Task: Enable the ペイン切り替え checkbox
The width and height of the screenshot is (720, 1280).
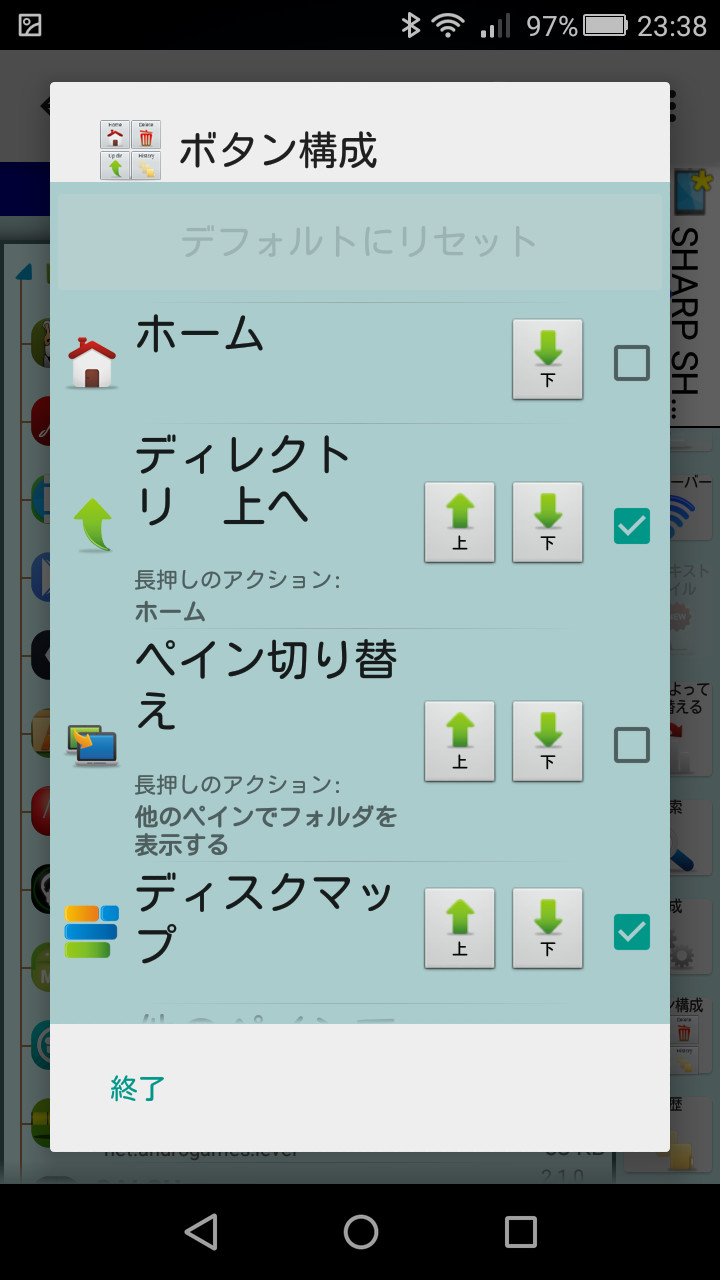Action: tap(631, 745)
